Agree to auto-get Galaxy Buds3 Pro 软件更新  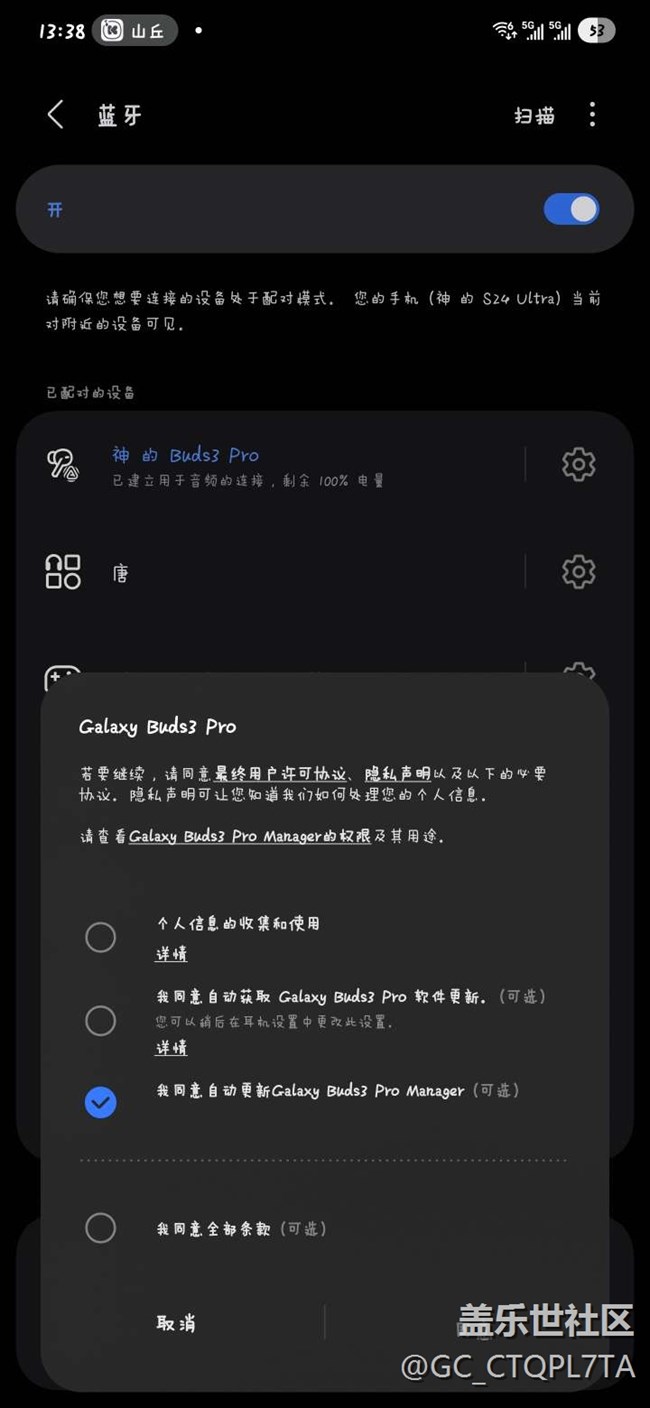click(101, 1020)
